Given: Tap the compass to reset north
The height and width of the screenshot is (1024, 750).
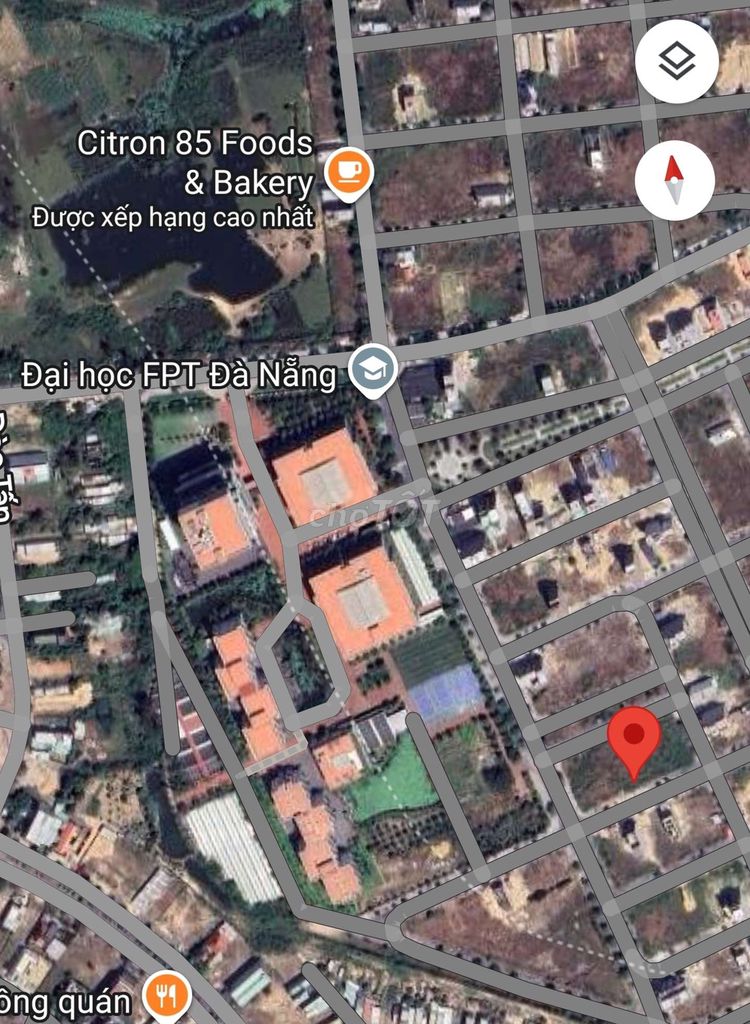Looking at the screenshot, I should click(x=674, y=181).
